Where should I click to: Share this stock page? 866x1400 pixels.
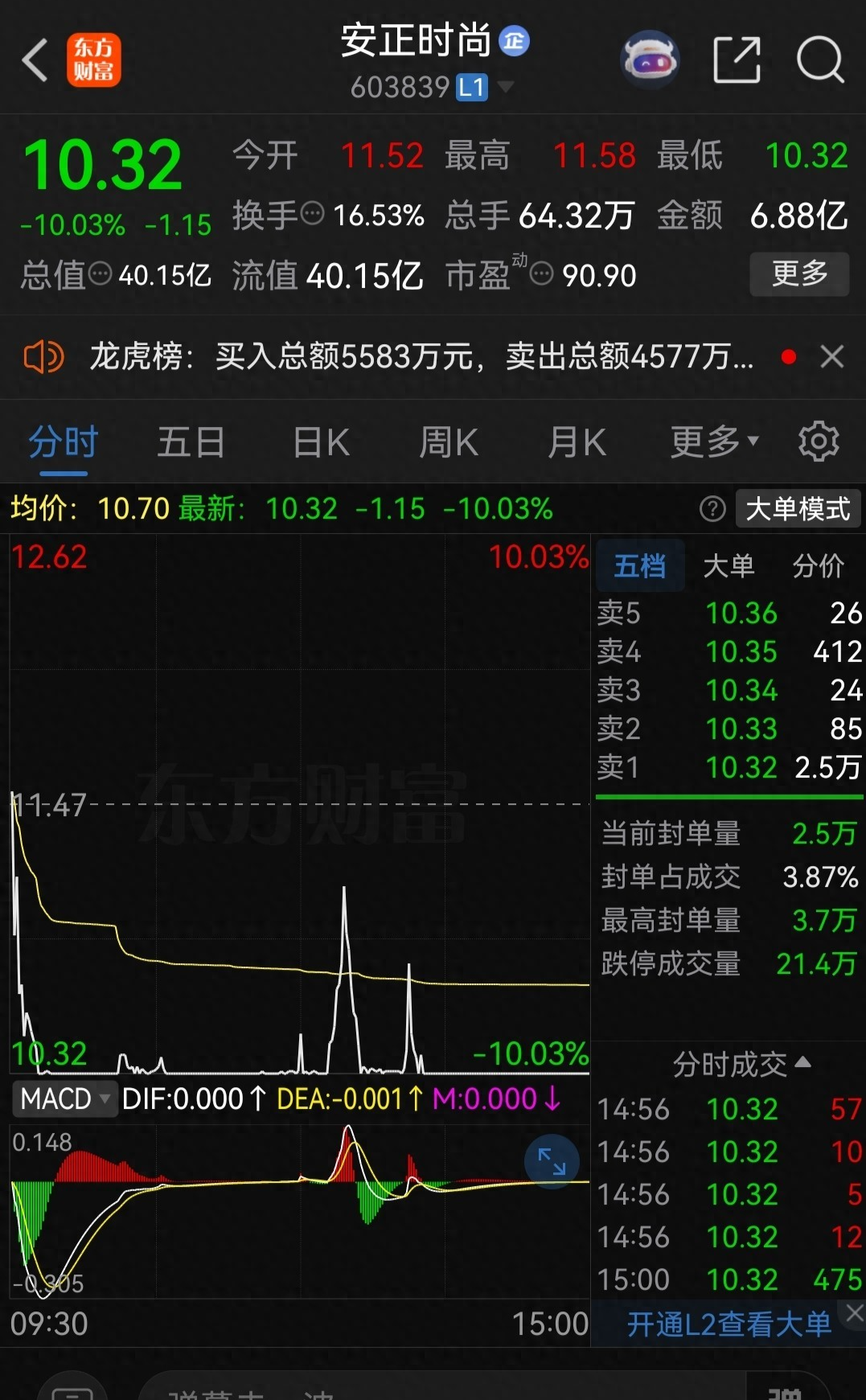tap(737, 60)
